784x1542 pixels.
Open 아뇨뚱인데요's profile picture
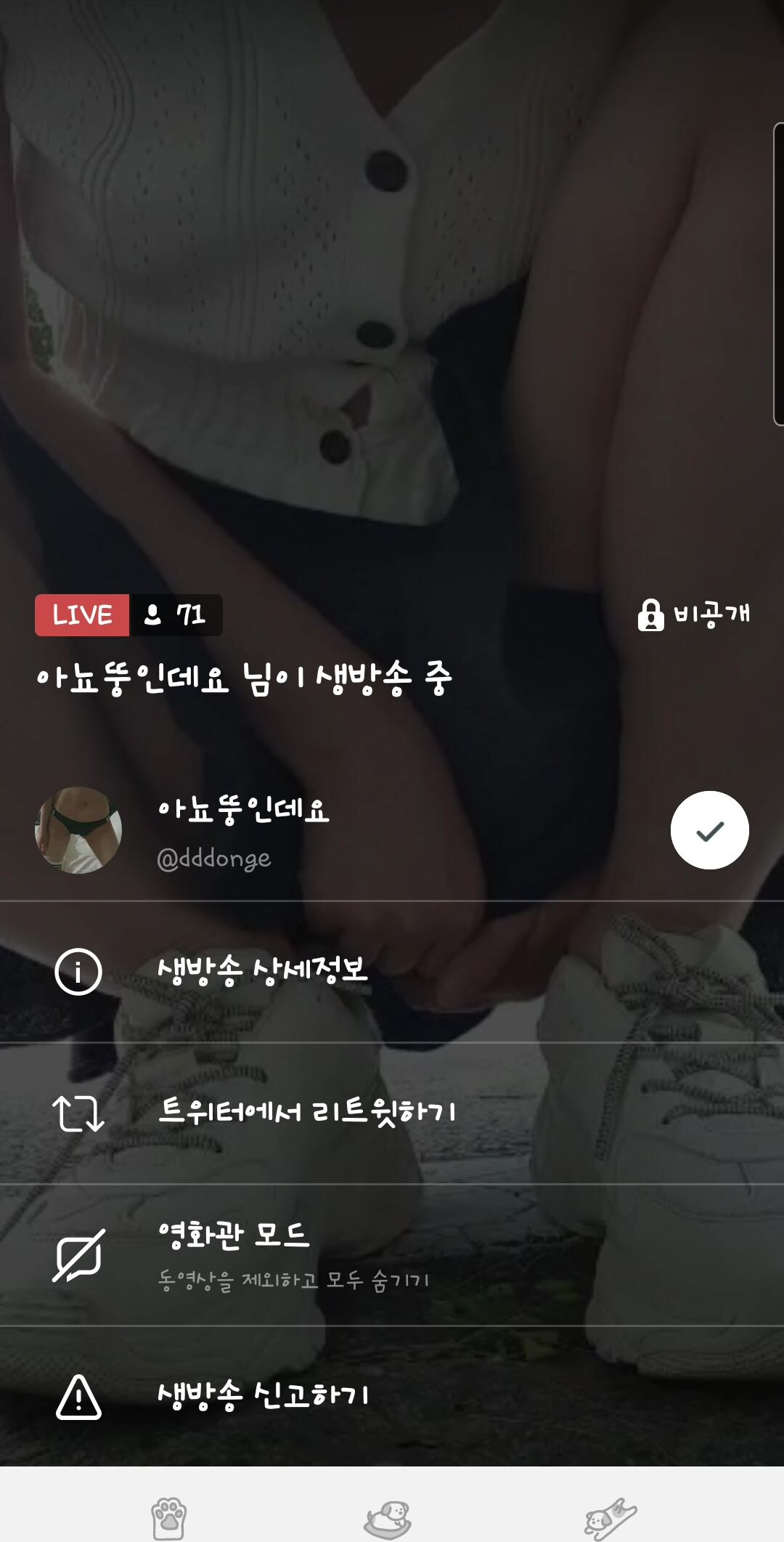point(78,830)
